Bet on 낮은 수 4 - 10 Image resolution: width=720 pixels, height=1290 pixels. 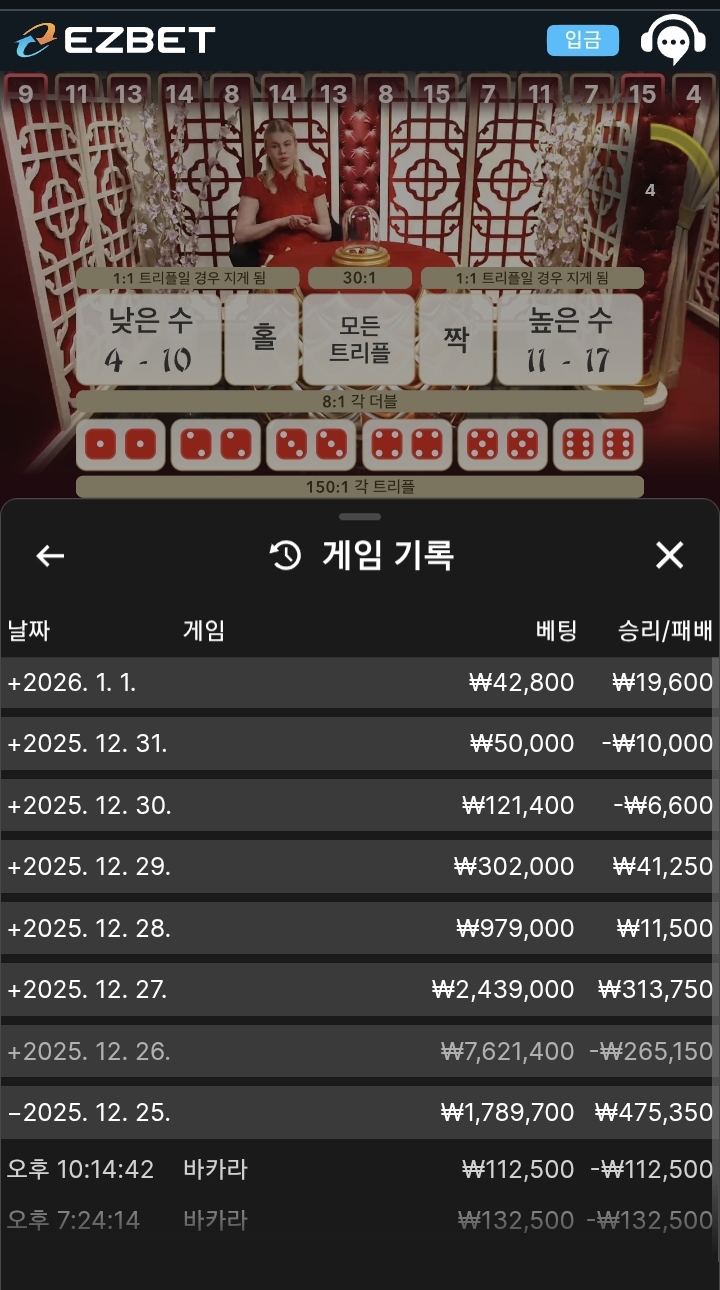pyautogui.click(x=148, y=340)
